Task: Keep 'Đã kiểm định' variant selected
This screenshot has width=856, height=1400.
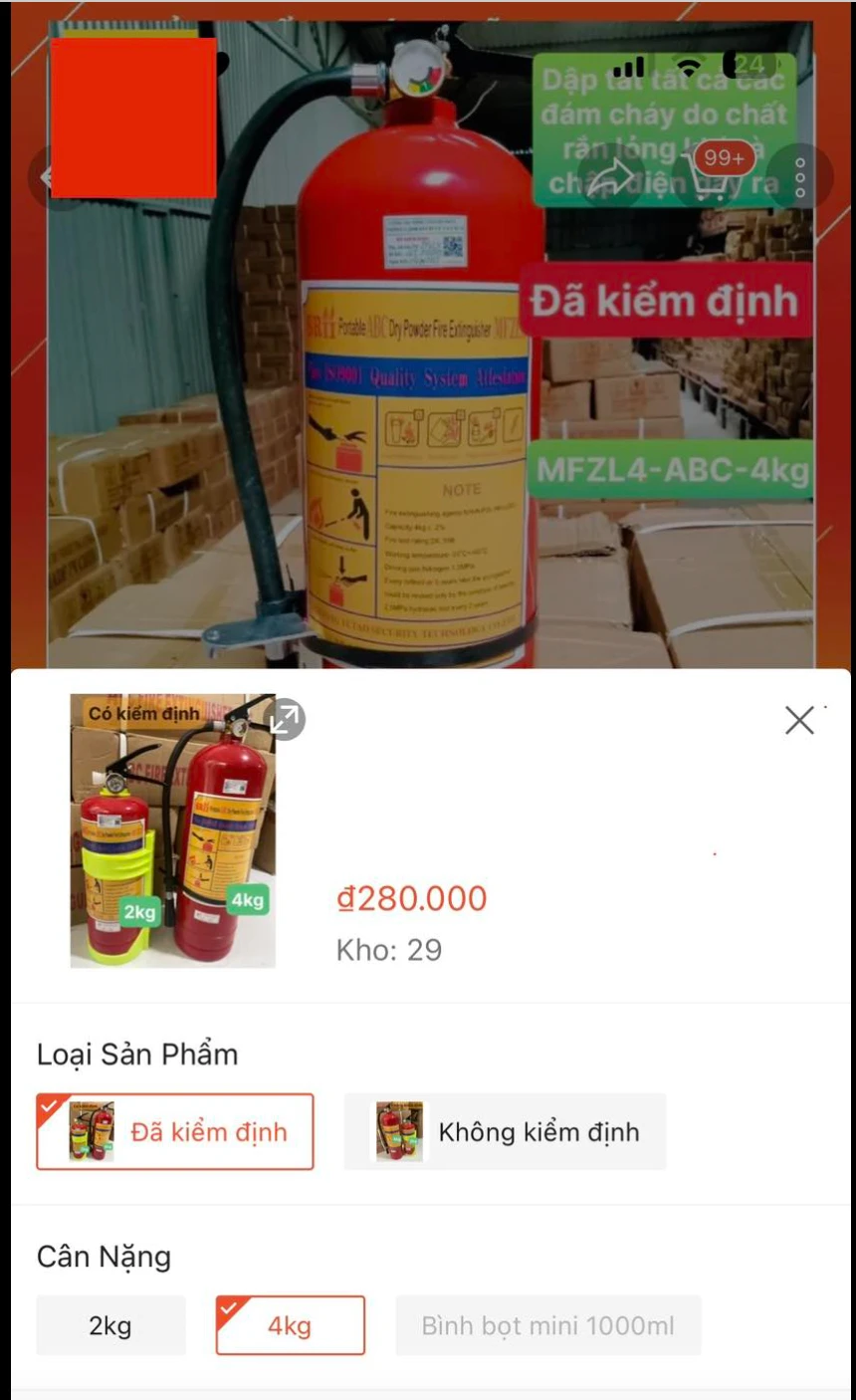Action: click(x=175, y=1131)
